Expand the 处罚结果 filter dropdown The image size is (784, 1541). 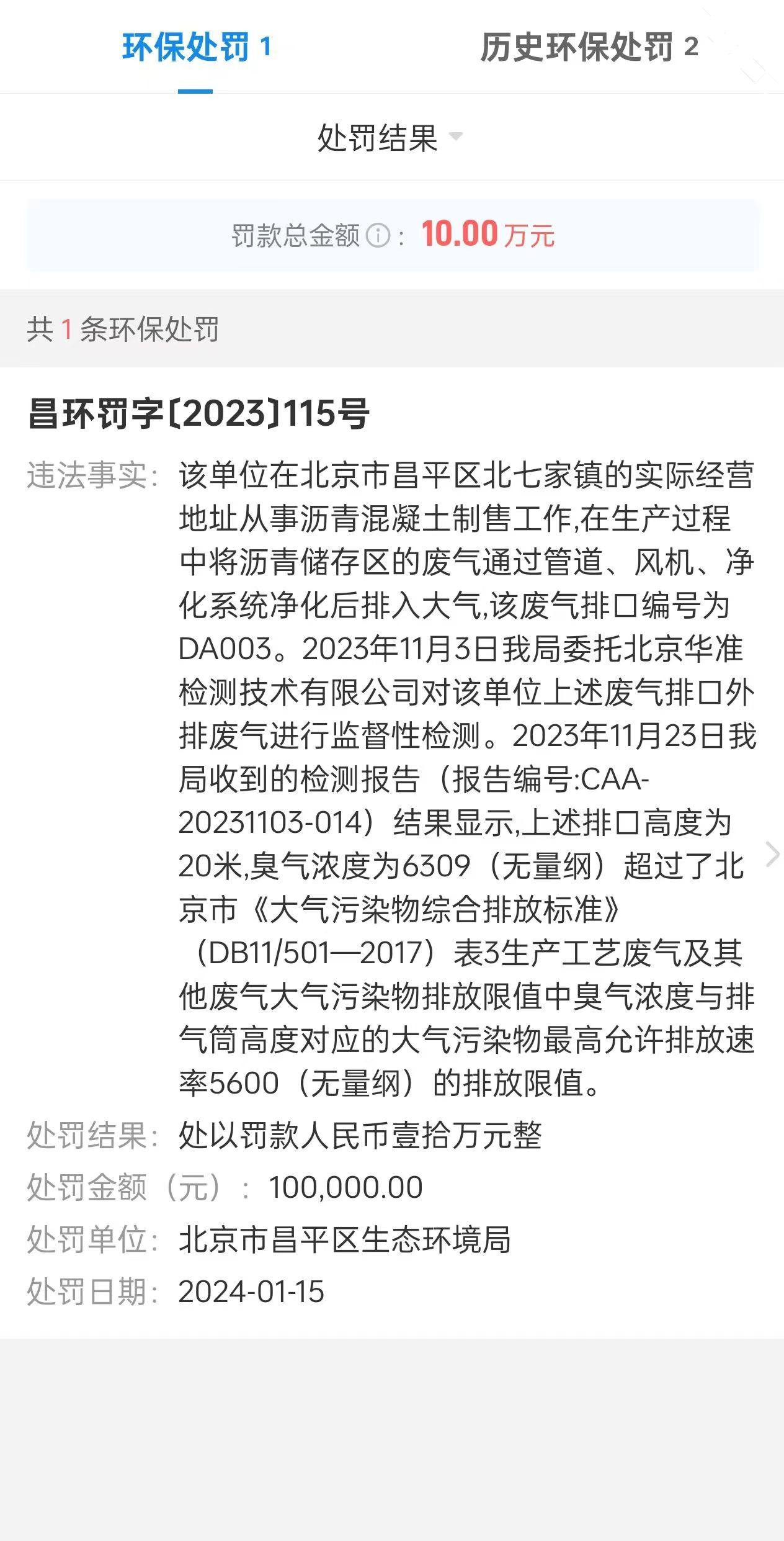(x=391, y=137)
